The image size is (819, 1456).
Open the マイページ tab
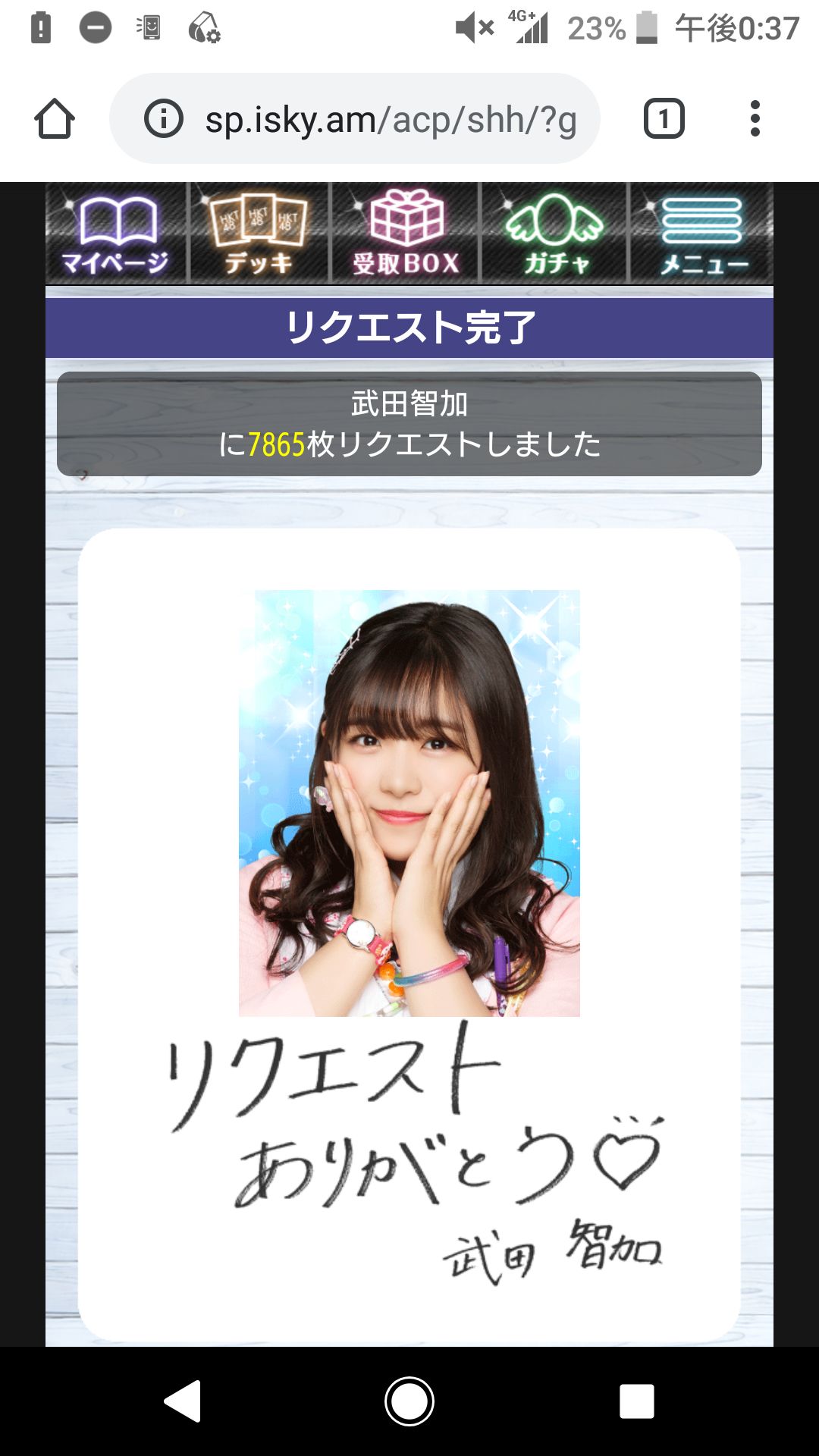pos(115,234)
